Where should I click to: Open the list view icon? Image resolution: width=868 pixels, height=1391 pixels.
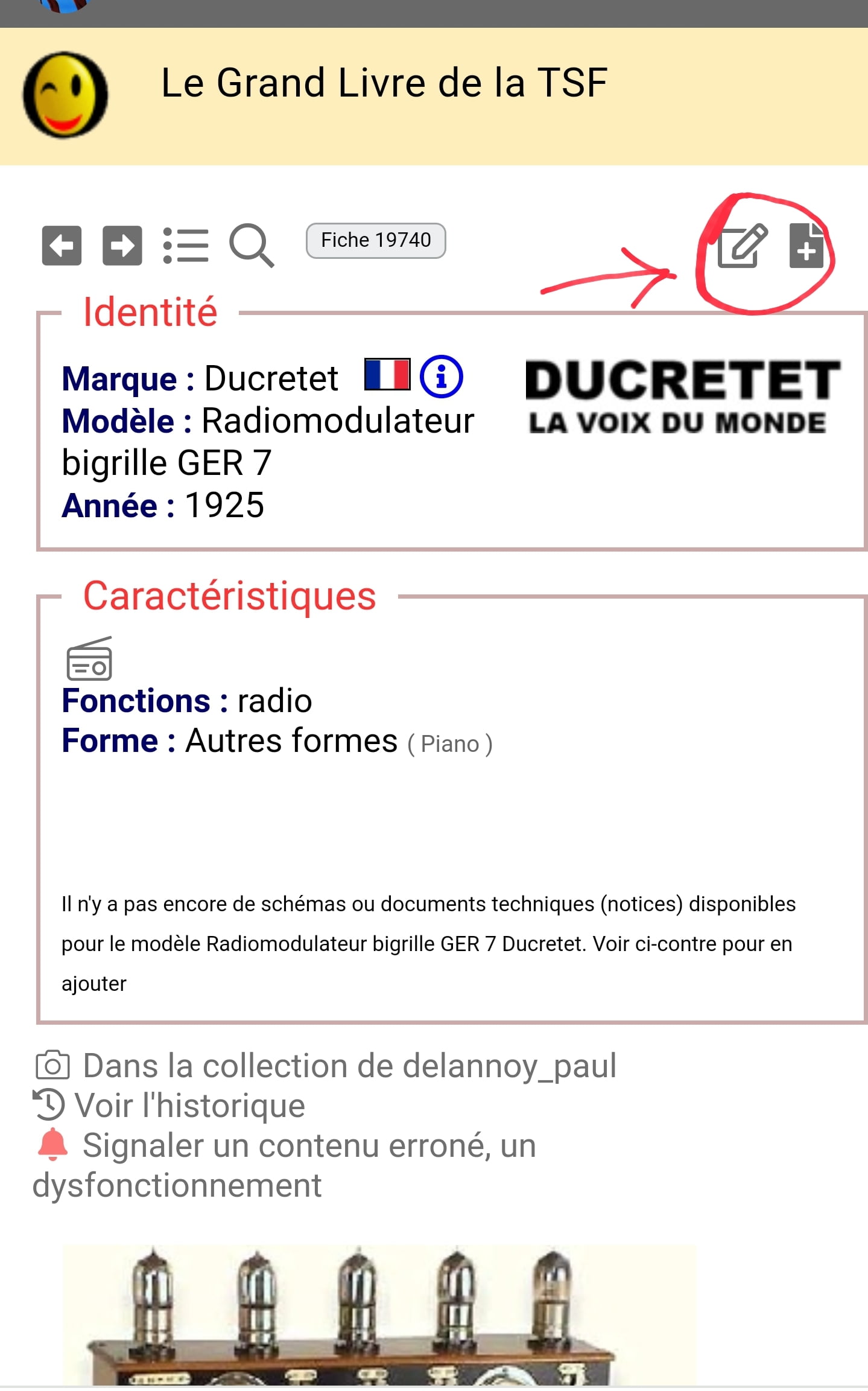click(x=186, y=246)
